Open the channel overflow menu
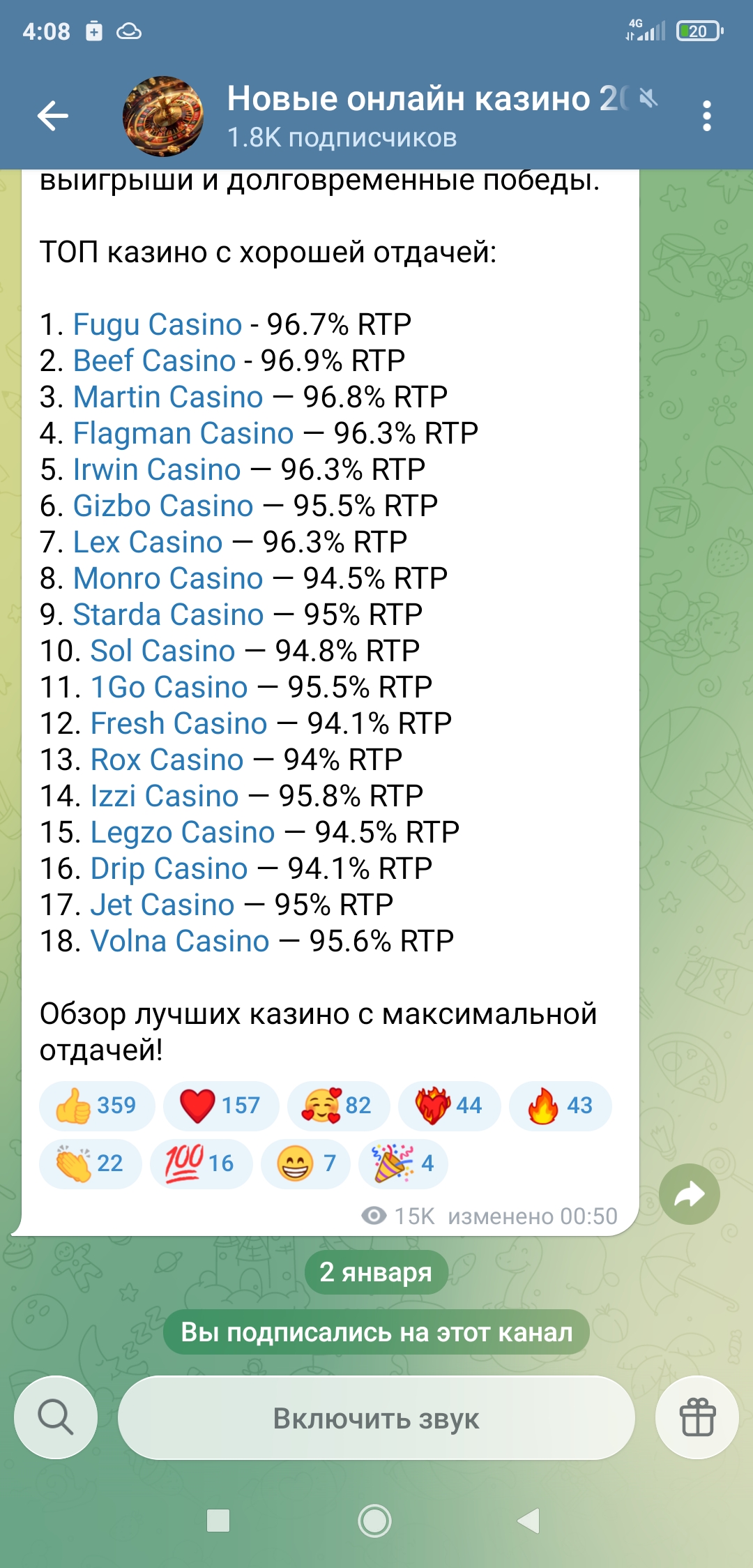The image size is (753, 1568). pyautogui.click(x=707, y=116)
